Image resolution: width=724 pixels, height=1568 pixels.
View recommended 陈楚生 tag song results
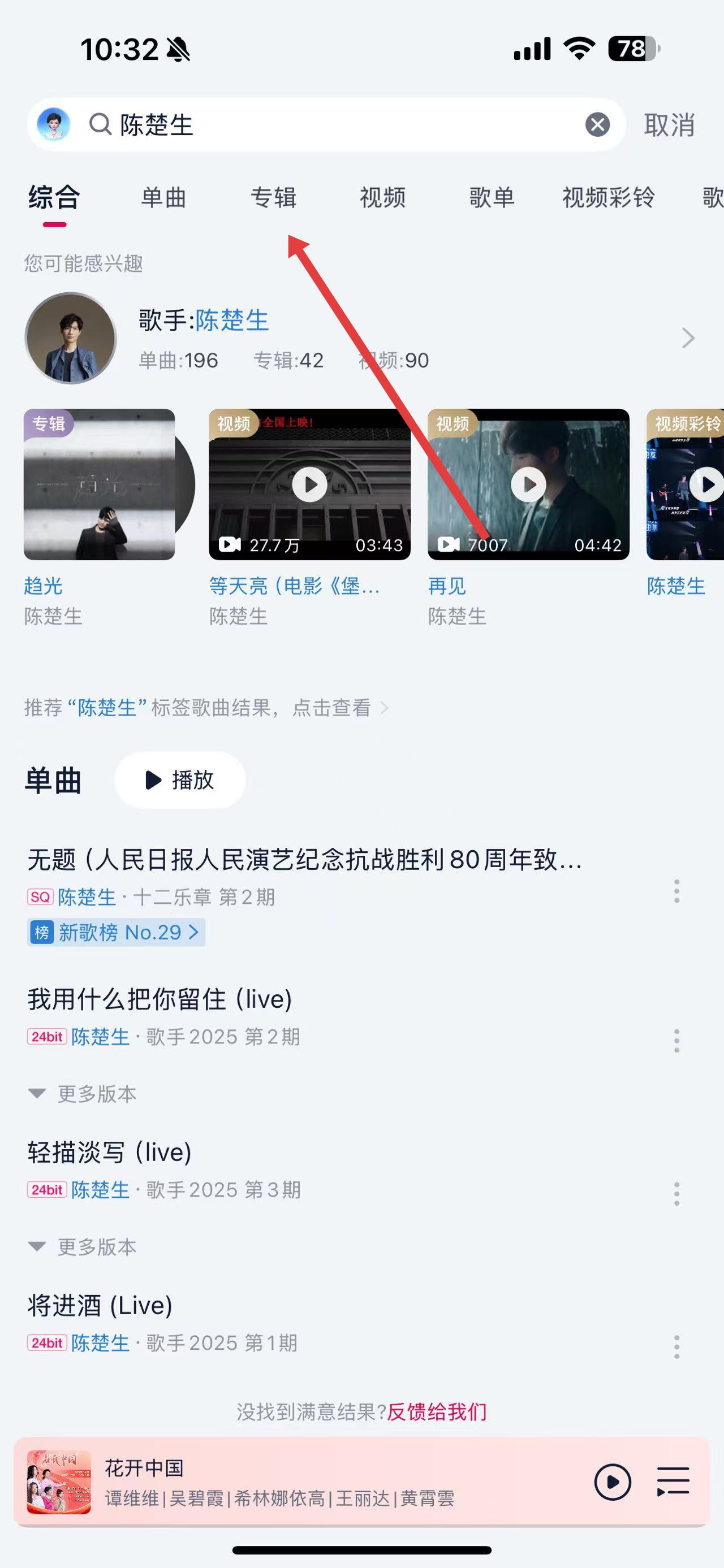pos(206,708)
